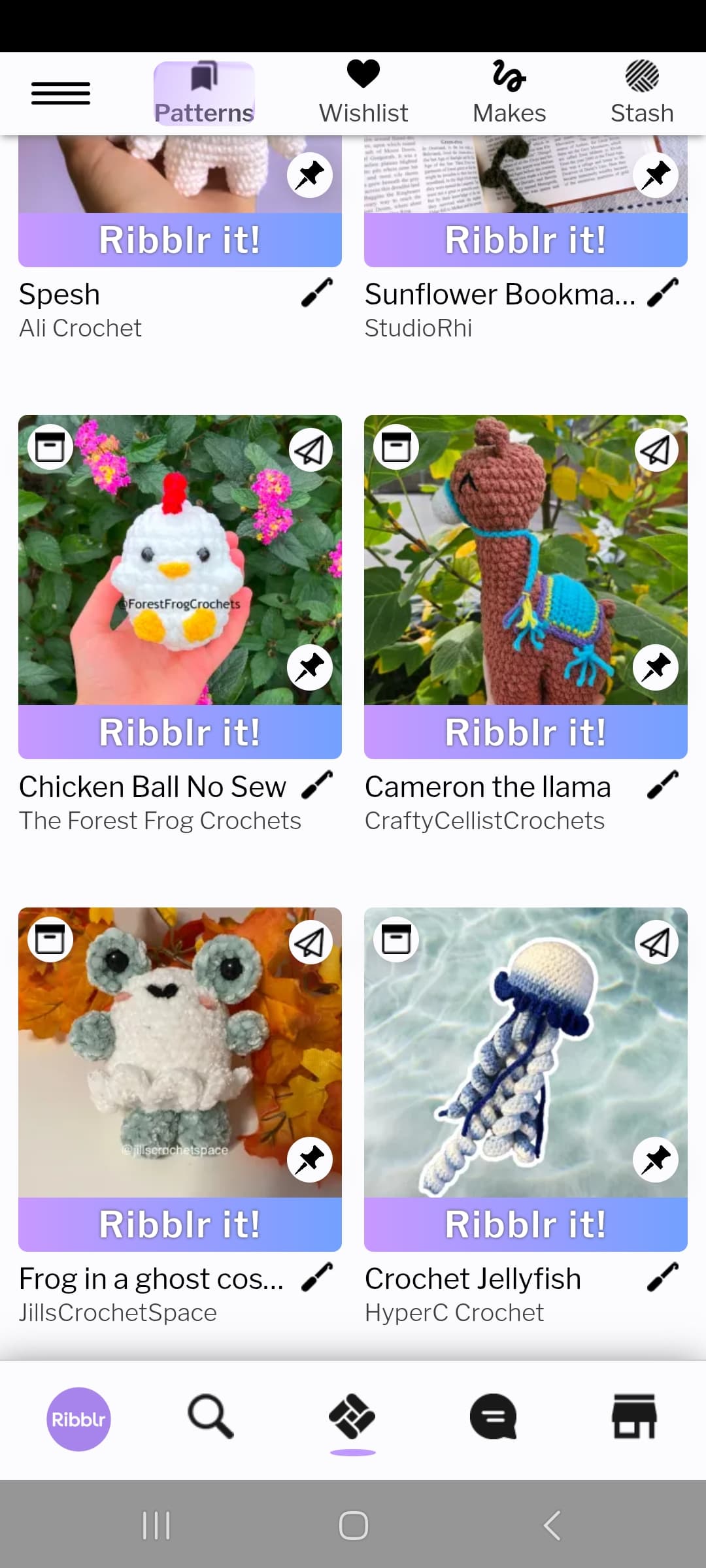The image size is (706, 1568).
Task: Open the hamburger drawer menu
Action: tap(61, 93)
